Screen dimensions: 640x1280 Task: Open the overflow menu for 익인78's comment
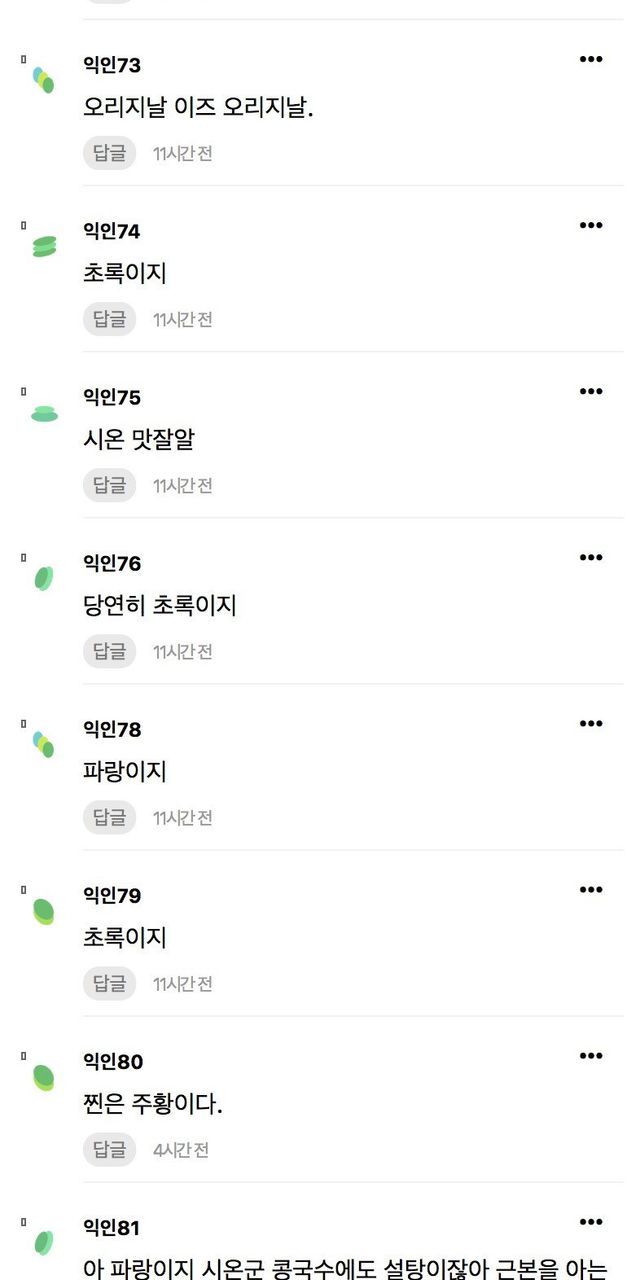coord(591,724)
